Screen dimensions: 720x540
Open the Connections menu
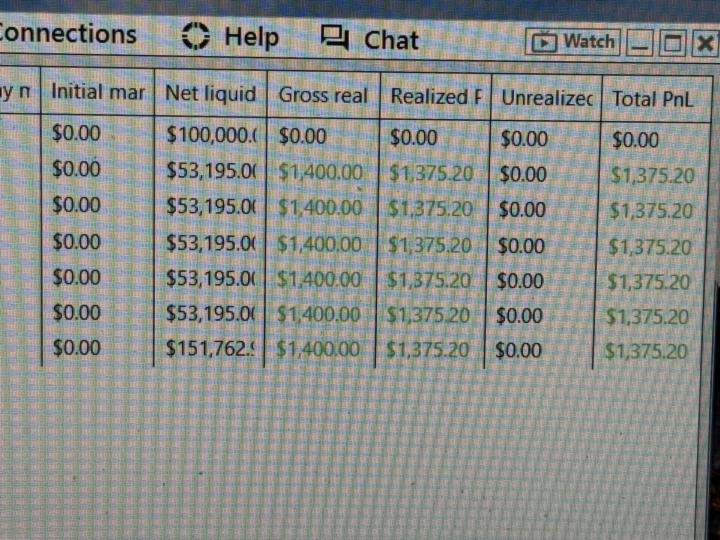coord(66,34)
